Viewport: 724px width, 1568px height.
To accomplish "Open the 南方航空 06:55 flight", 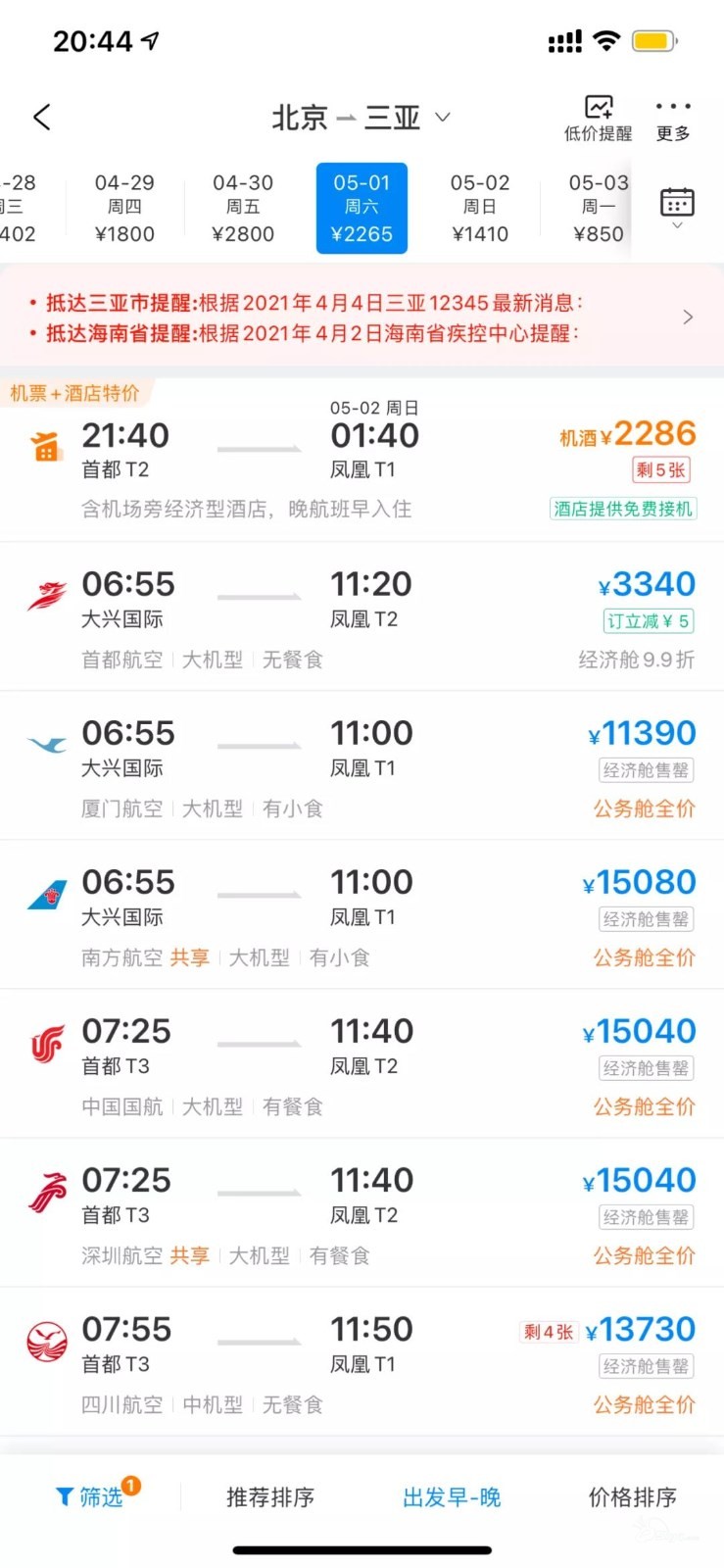I will 362,914.
